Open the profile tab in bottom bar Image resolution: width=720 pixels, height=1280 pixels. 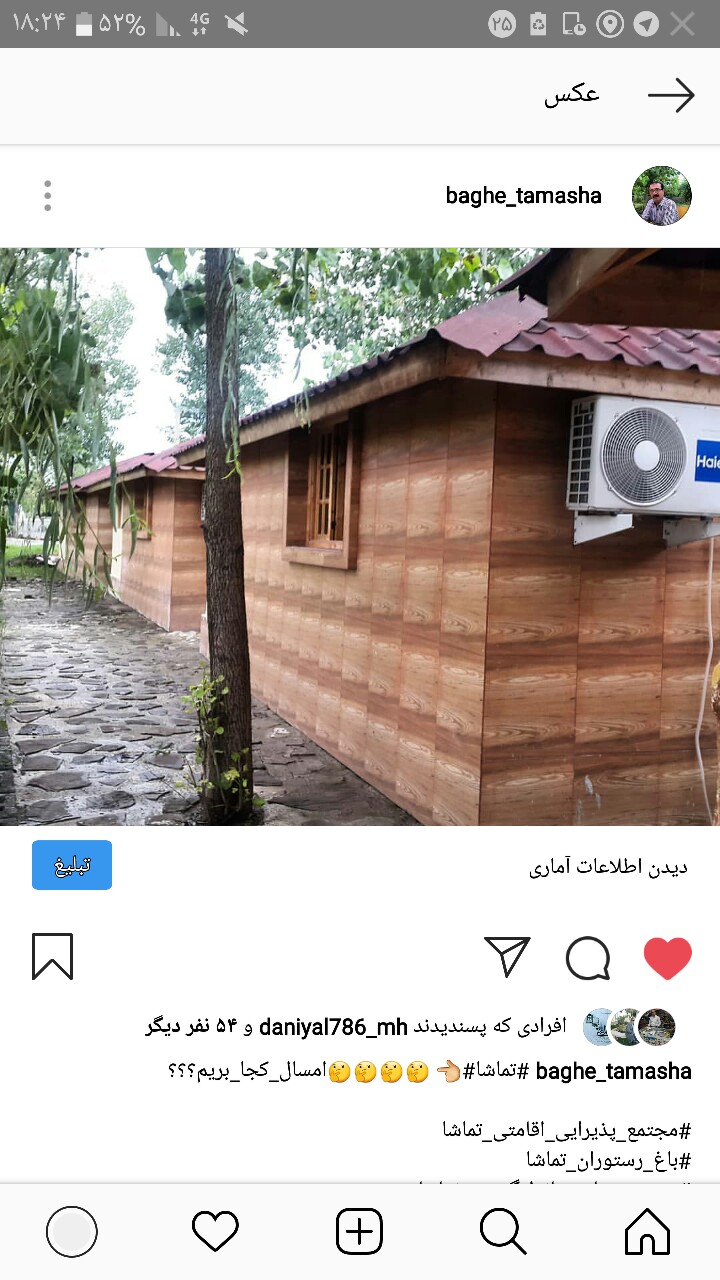tap(72, 1231)
